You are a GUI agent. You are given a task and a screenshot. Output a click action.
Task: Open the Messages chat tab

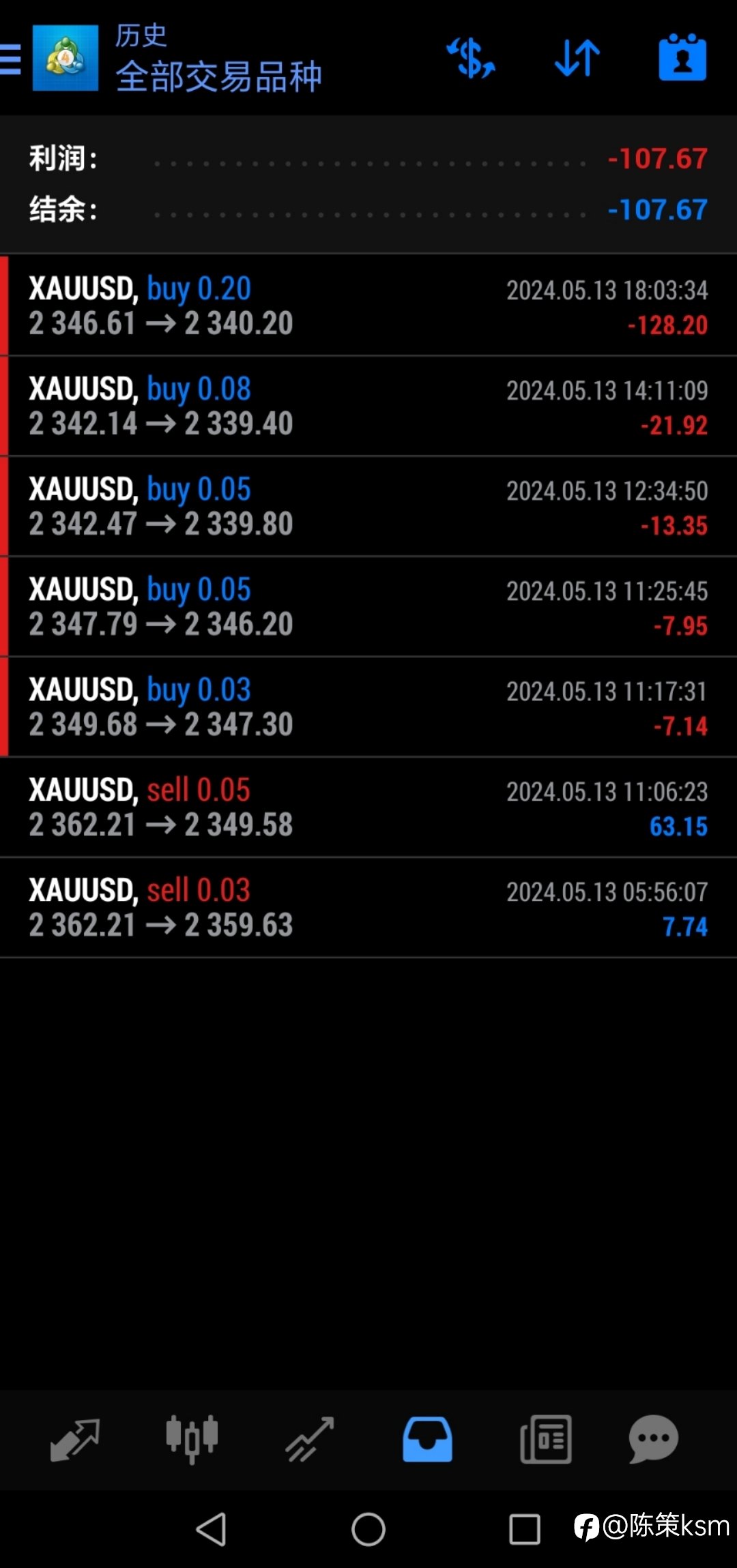(x=653, y=1439)
